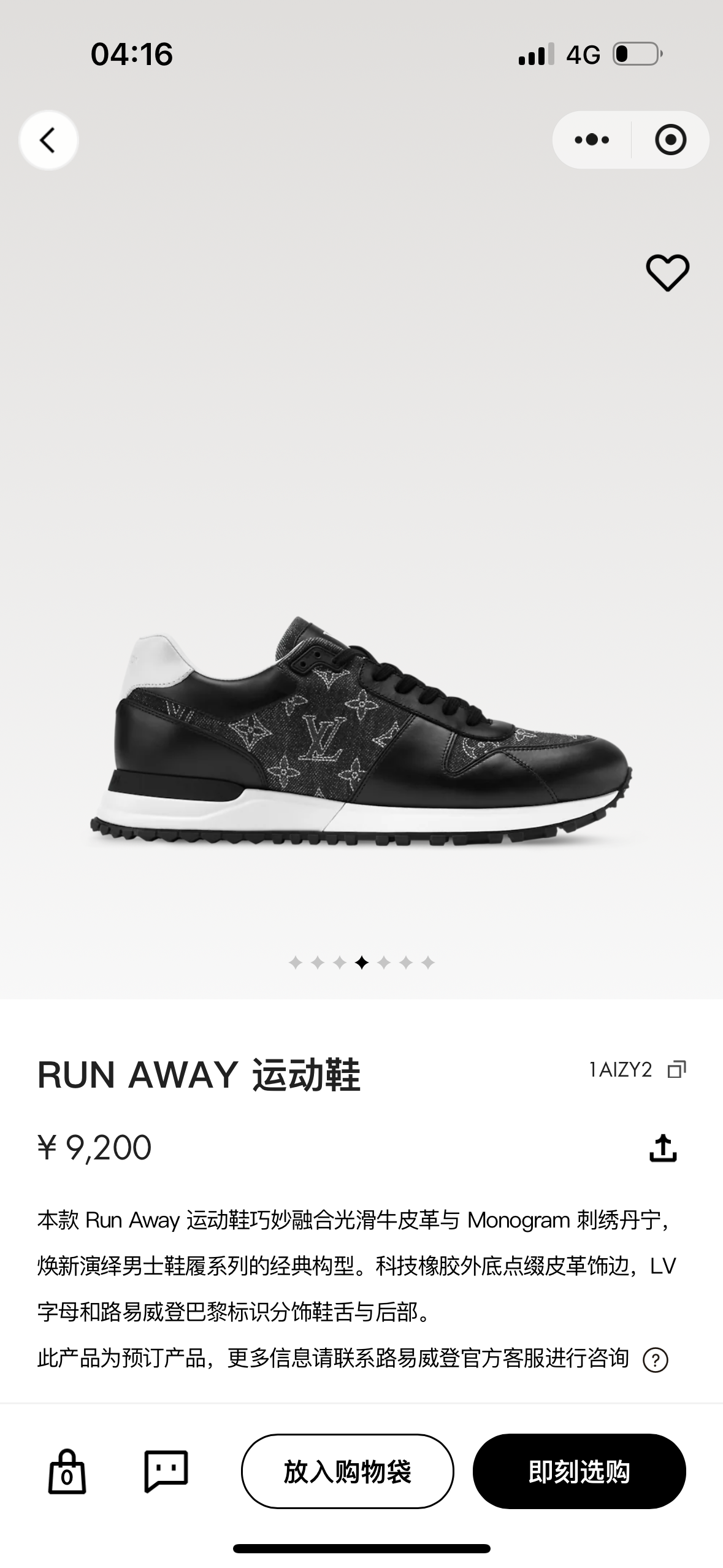Close the mini program via the circle button
This screenshot has height=1568, width=723.
[670, 140]
